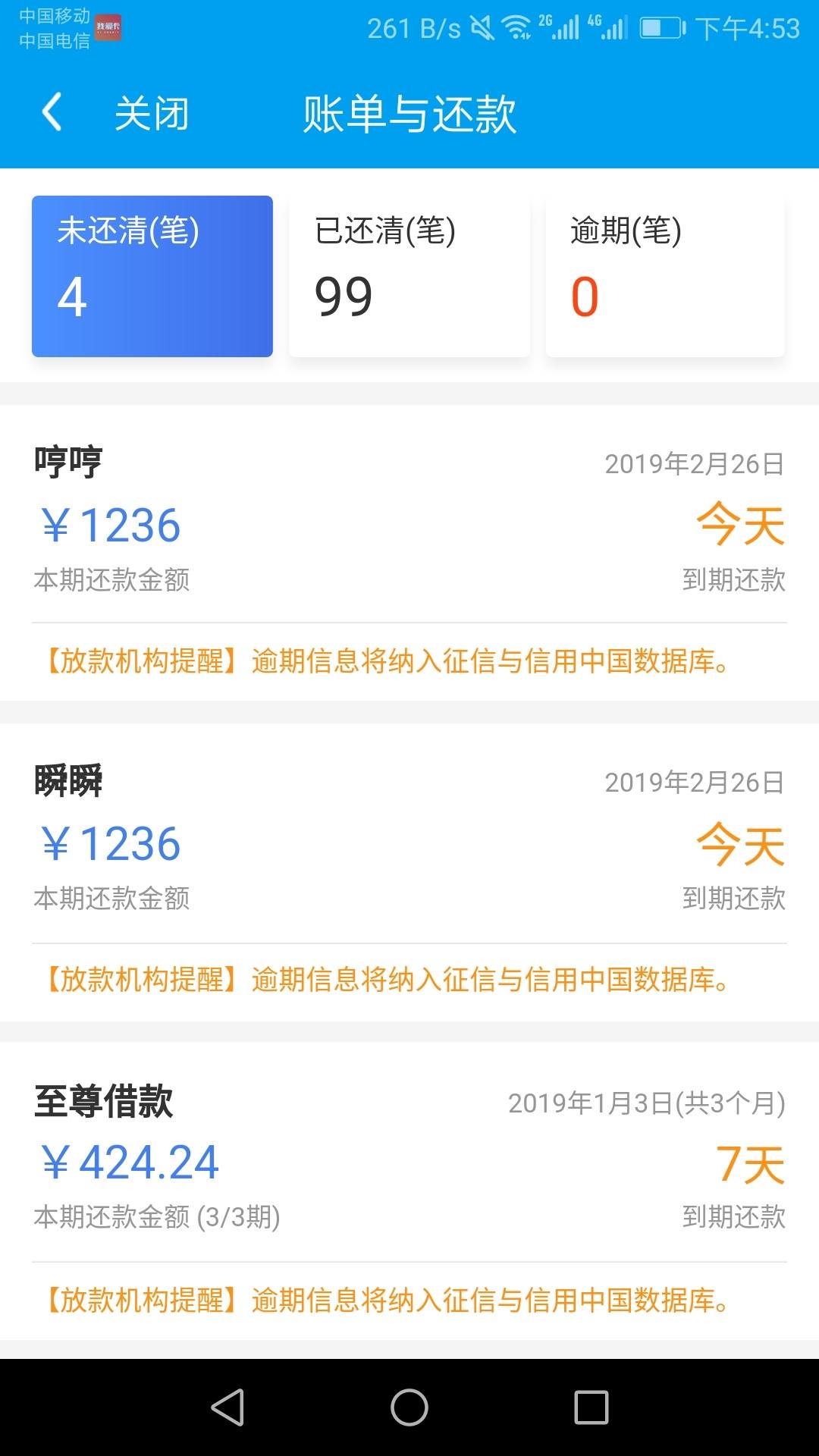Tap 关闭 to close the page
The image size is (819, 1456).
[152, 114]
